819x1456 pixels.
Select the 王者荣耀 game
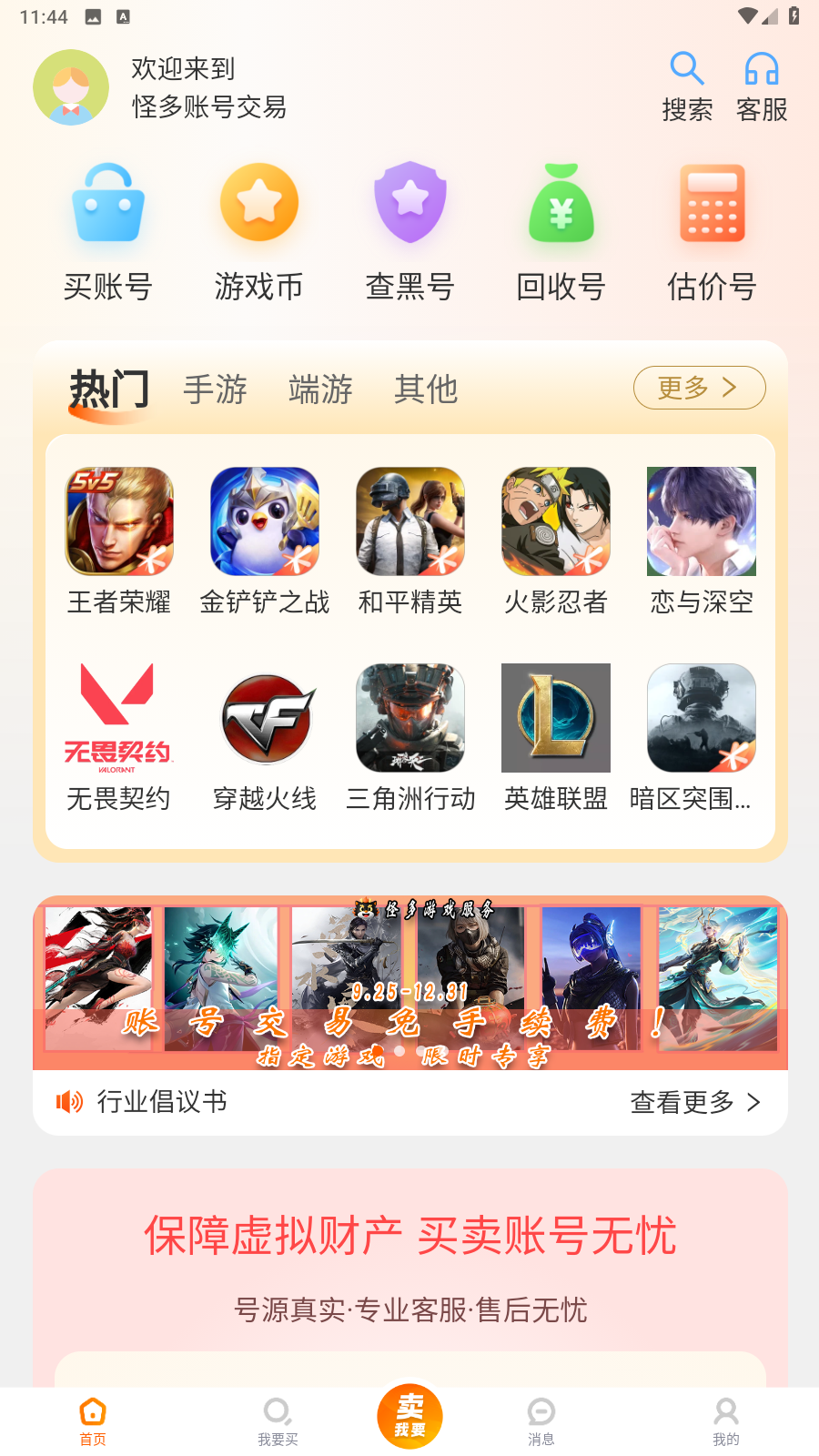119,541
